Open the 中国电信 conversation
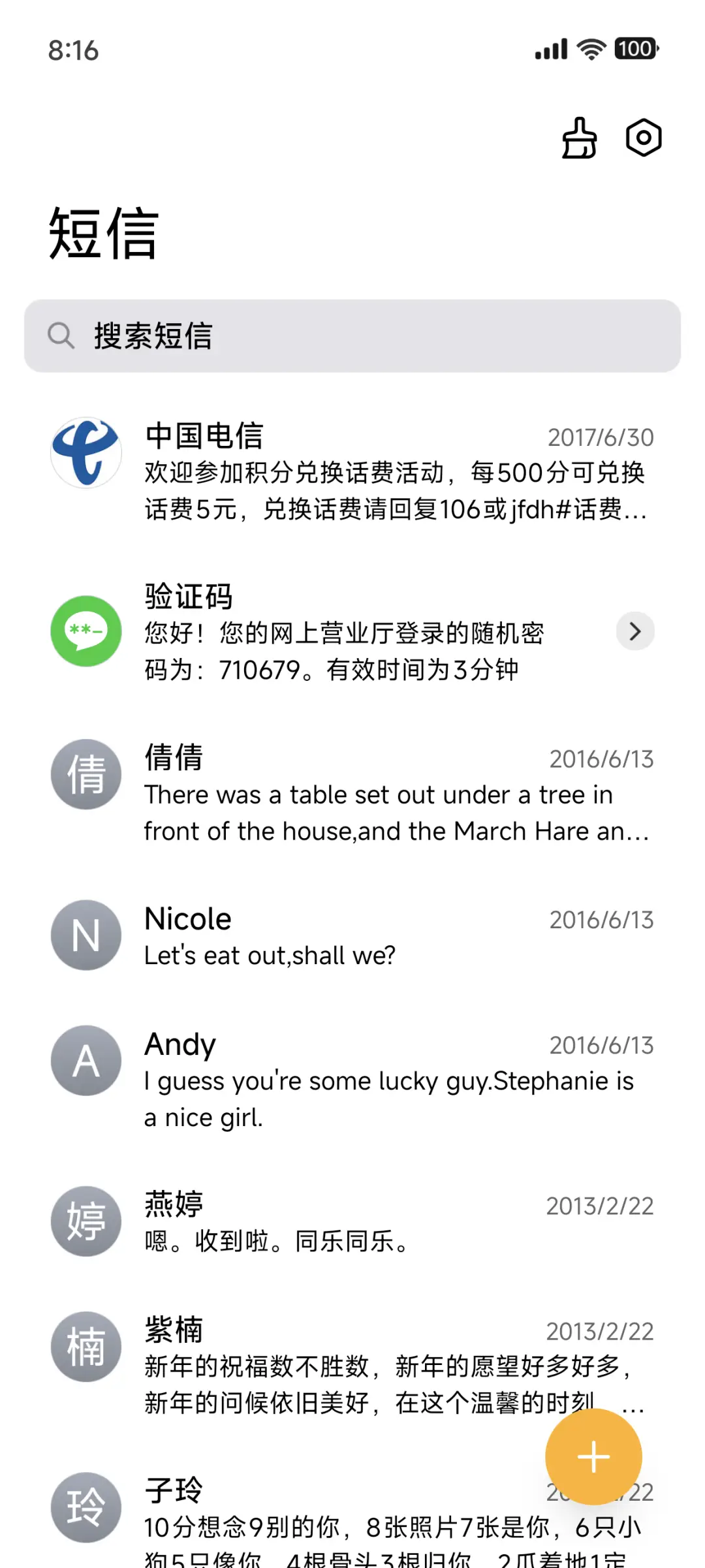 click(359, 473)
